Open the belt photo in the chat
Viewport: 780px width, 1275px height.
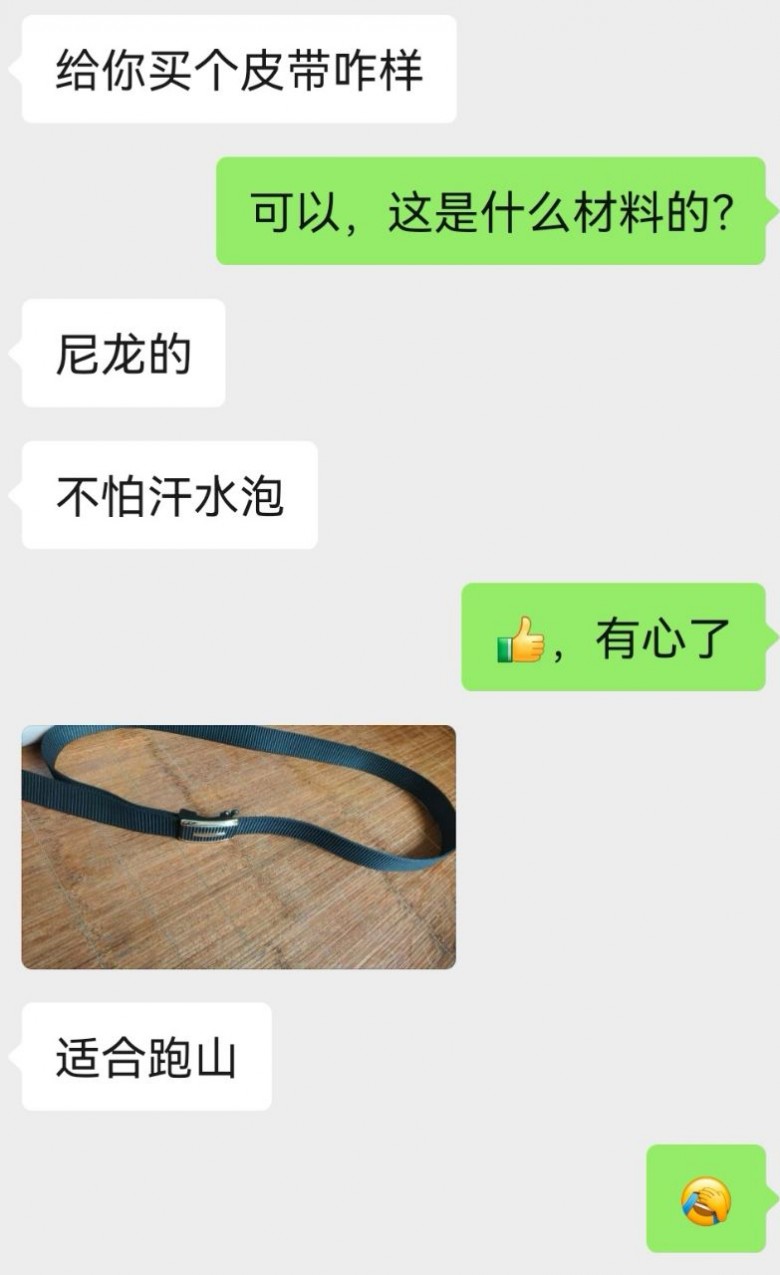coord(238,846)
